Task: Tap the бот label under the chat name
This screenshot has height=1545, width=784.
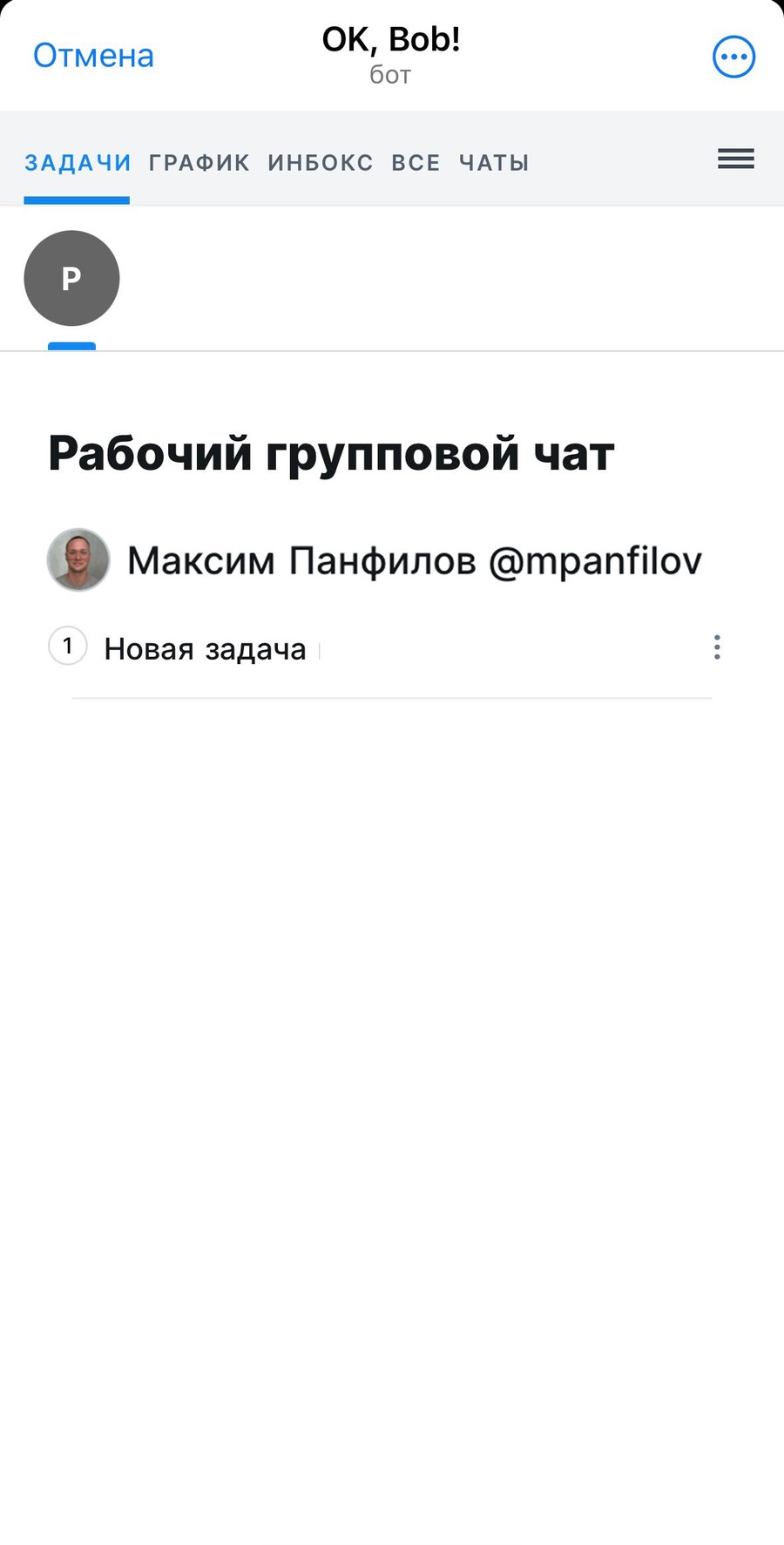Action: tap(391, 74)
